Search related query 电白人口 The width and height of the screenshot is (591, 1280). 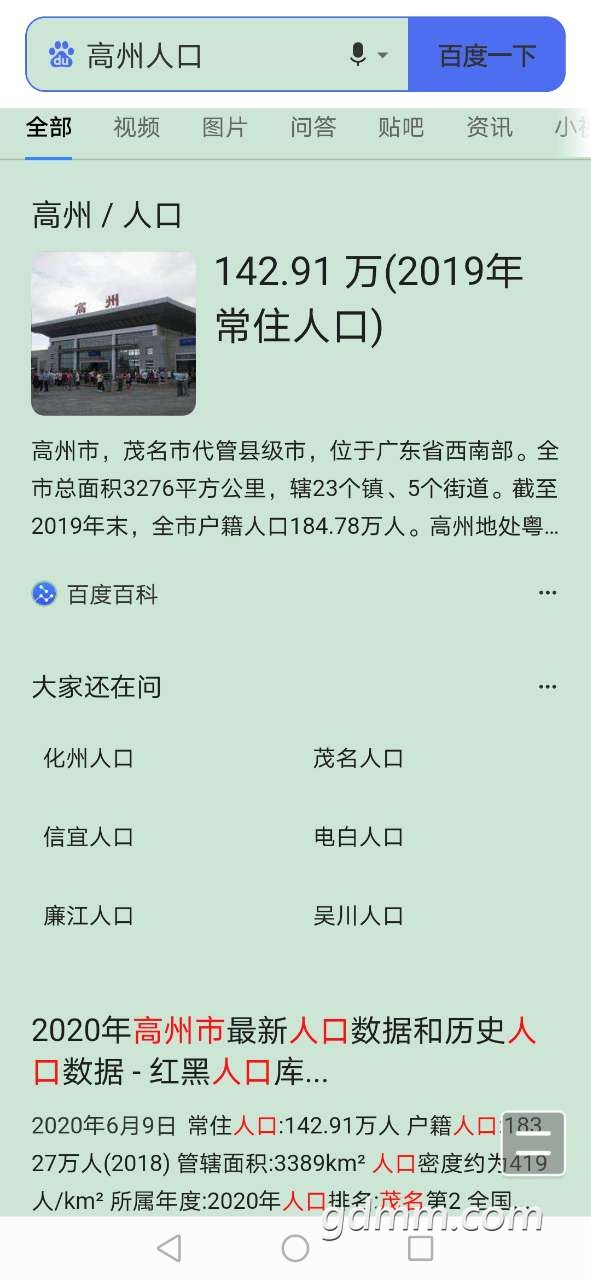[x=358, y=837]
